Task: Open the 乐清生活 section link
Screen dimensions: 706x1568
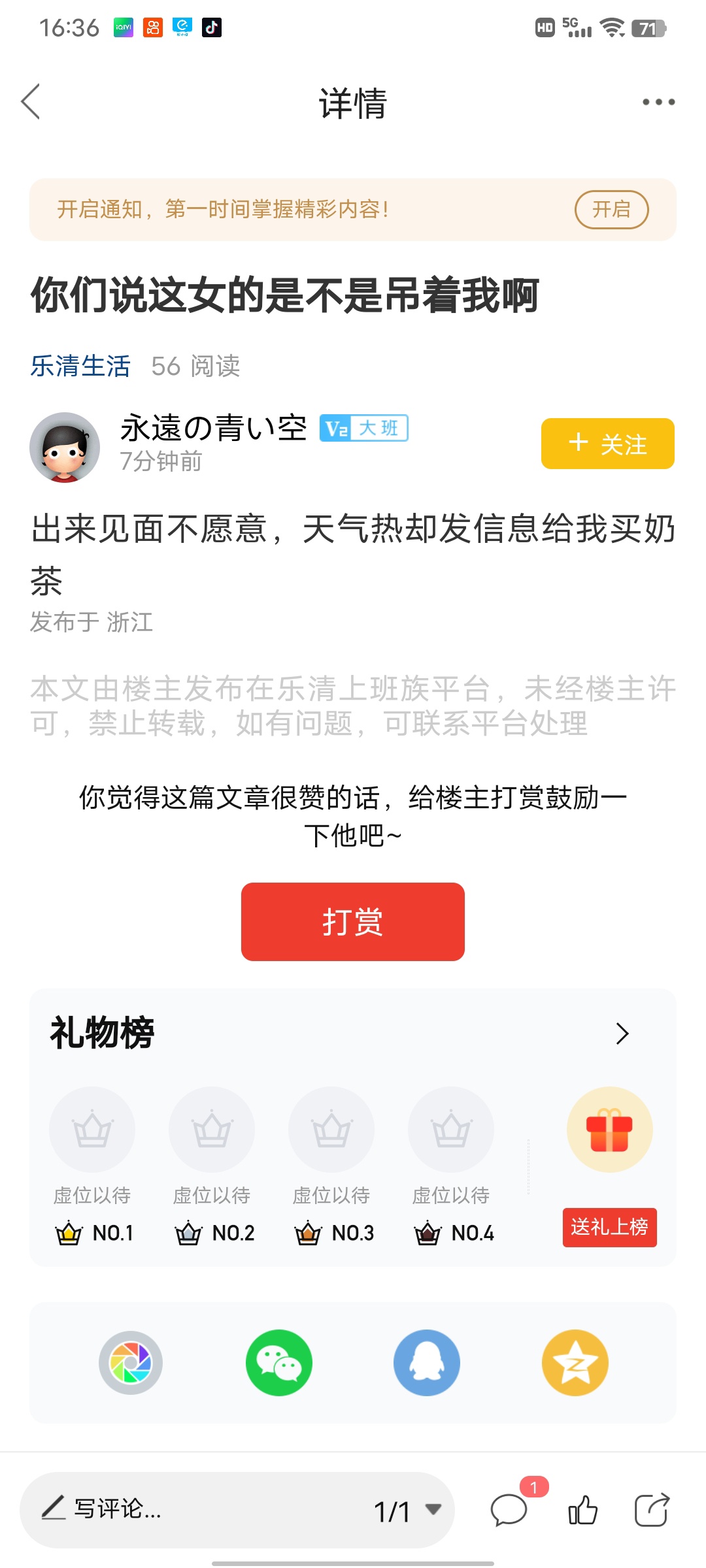Action: tap(80, 366)
